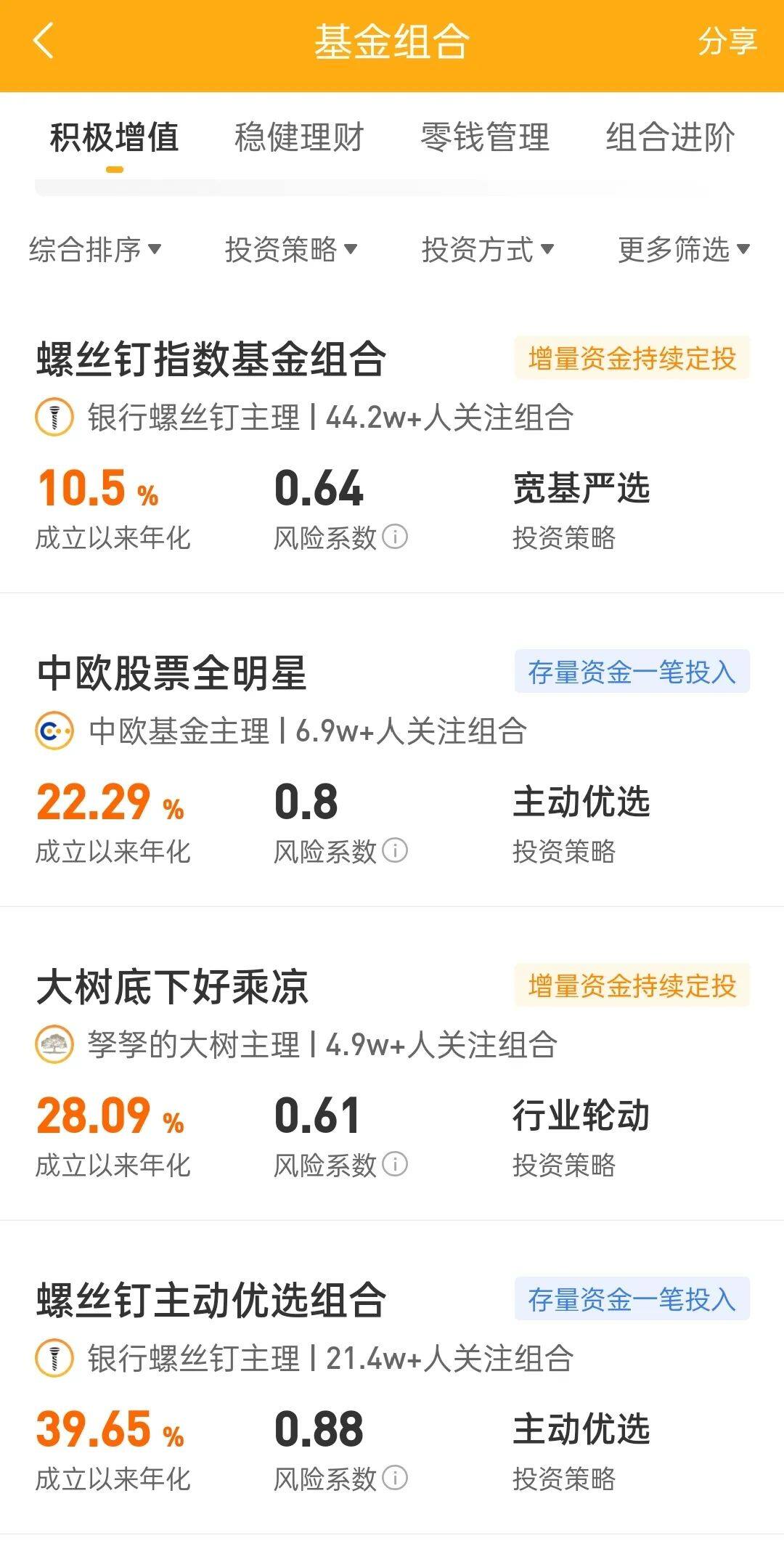Image resolution: width=784 pixels, height=1541 pixels.
Task: Go back using the header arrow
Action: (x=44, y=41)
